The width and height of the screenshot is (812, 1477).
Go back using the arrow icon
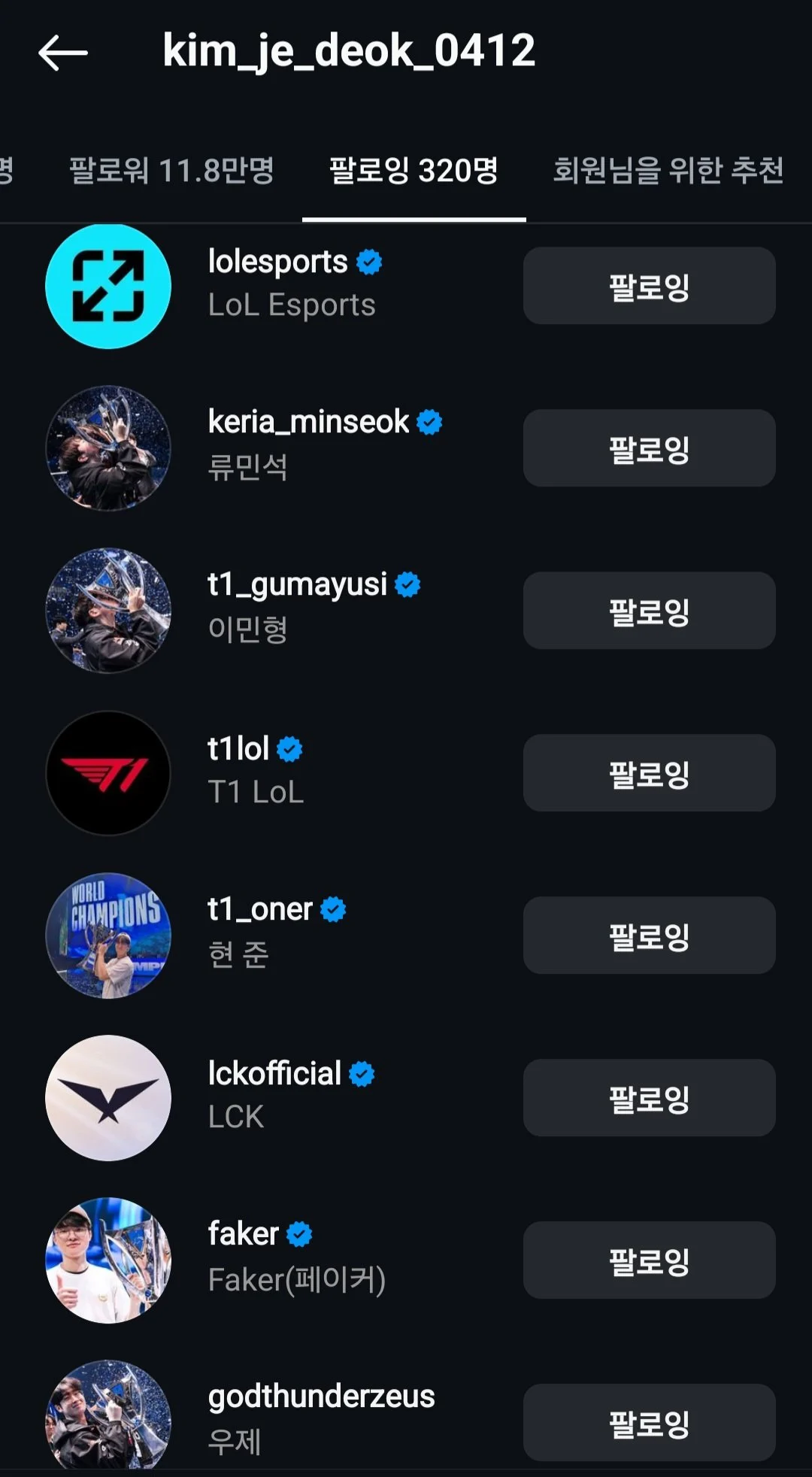[x=63, y=53]
